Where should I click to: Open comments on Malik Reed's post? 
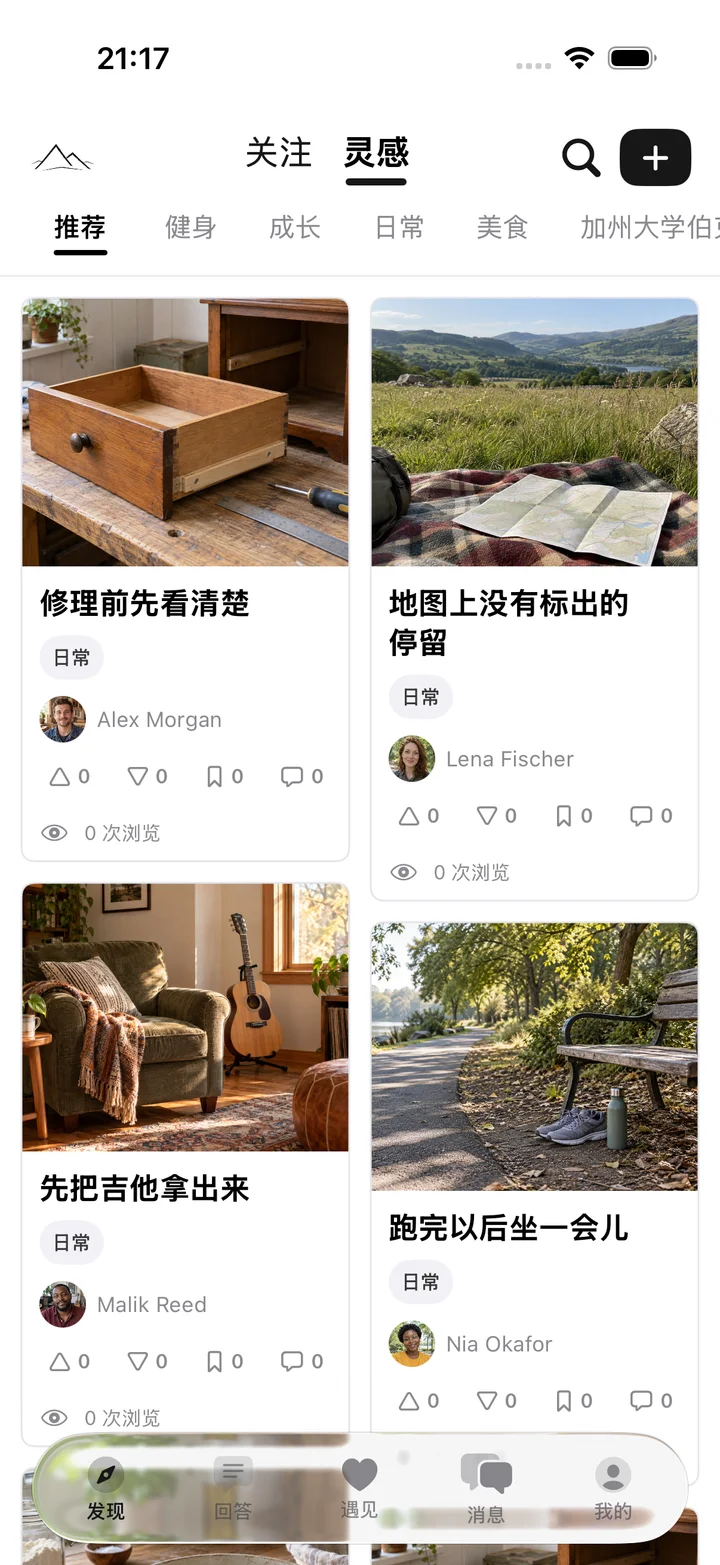(x=302, y=1361)
